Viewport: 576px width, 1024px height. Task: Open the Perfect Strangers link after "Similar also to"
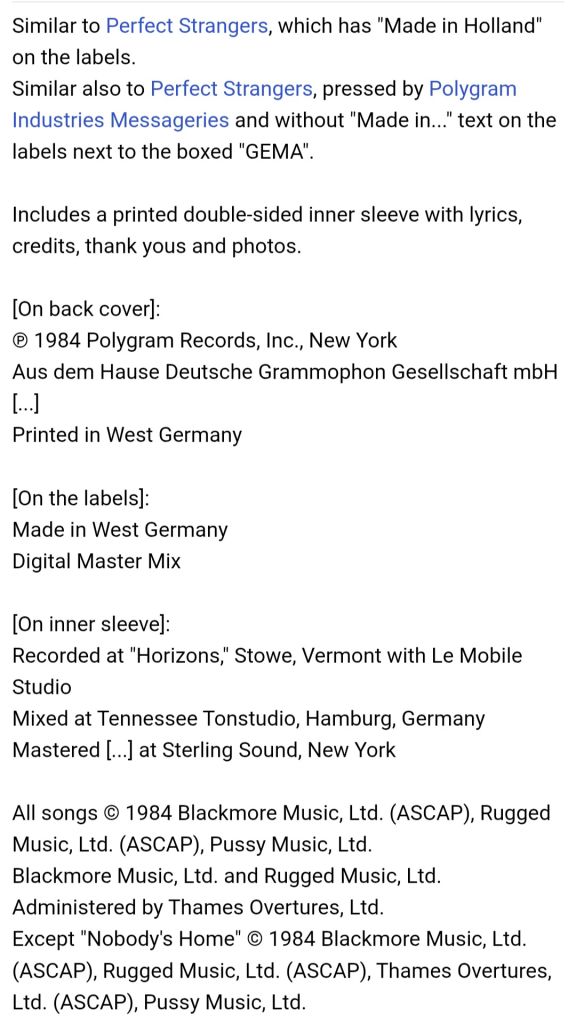pyautogui.click(x=231, y=89)
